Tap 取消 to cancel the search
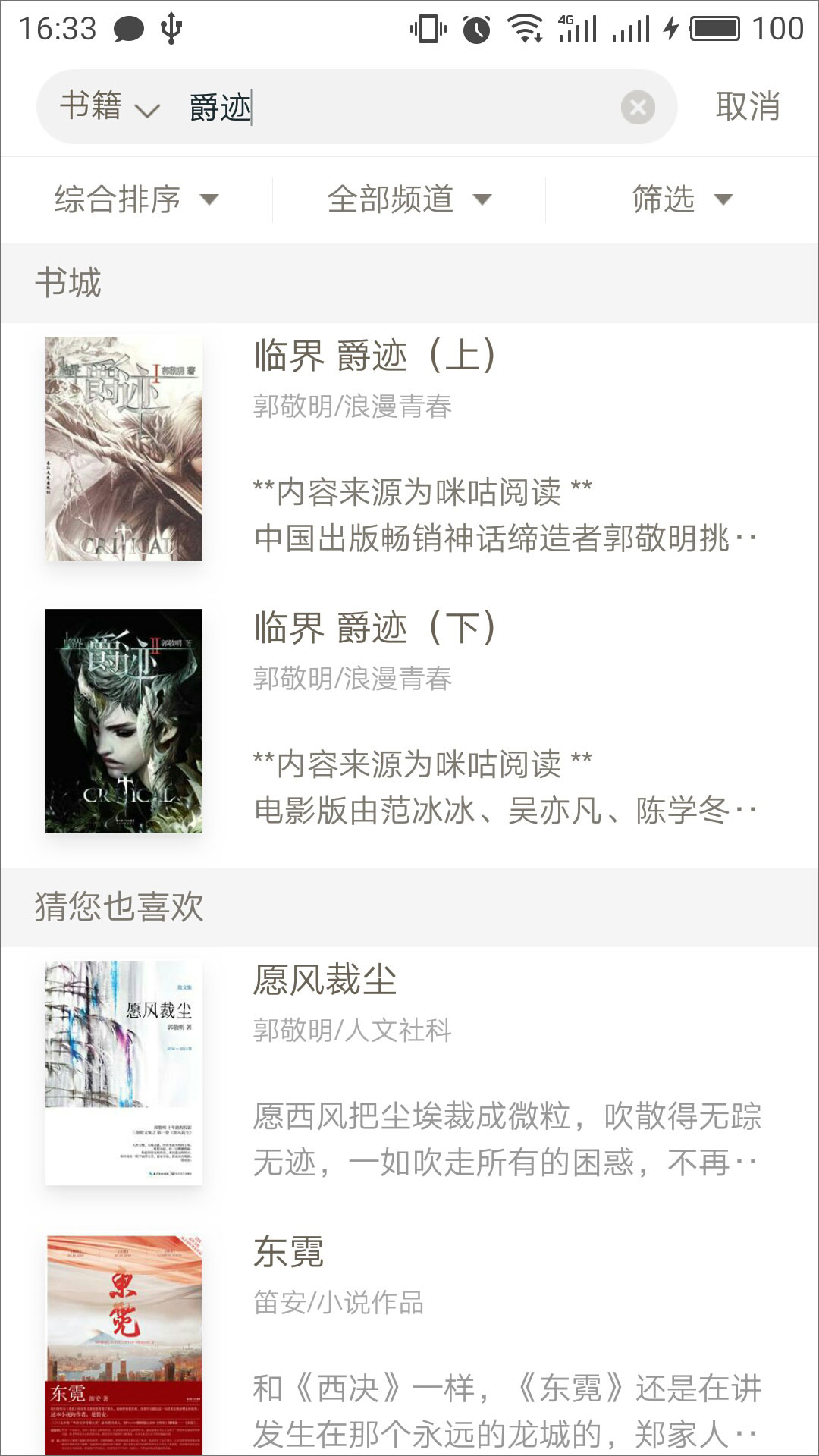Image resolution: width=819 pixels, height=1456 pixels. [x=748, y=108]
